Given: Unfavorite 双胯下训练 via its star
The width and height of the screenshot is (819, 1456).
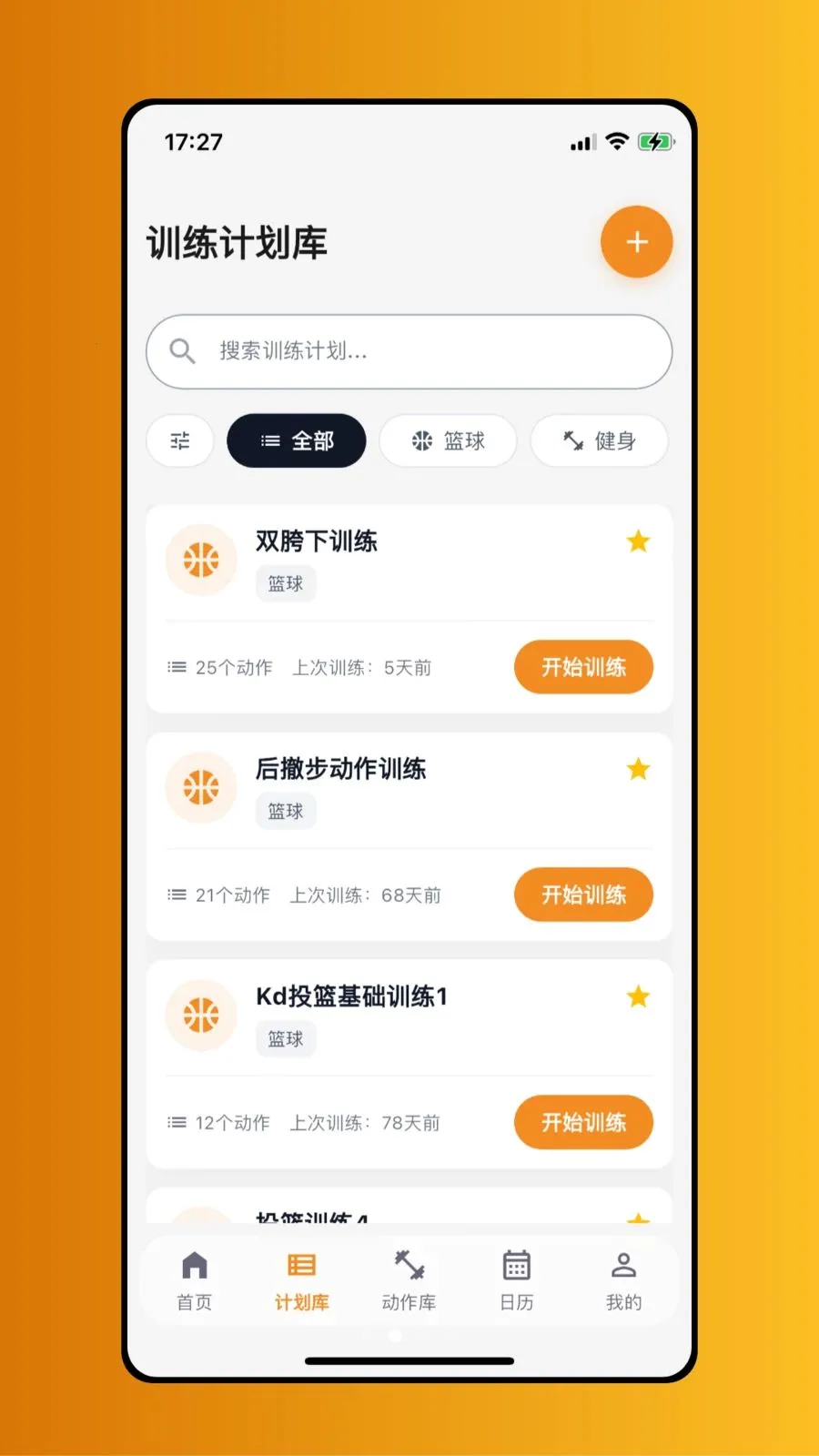Looking at the screenshot, I should (638, 541).
